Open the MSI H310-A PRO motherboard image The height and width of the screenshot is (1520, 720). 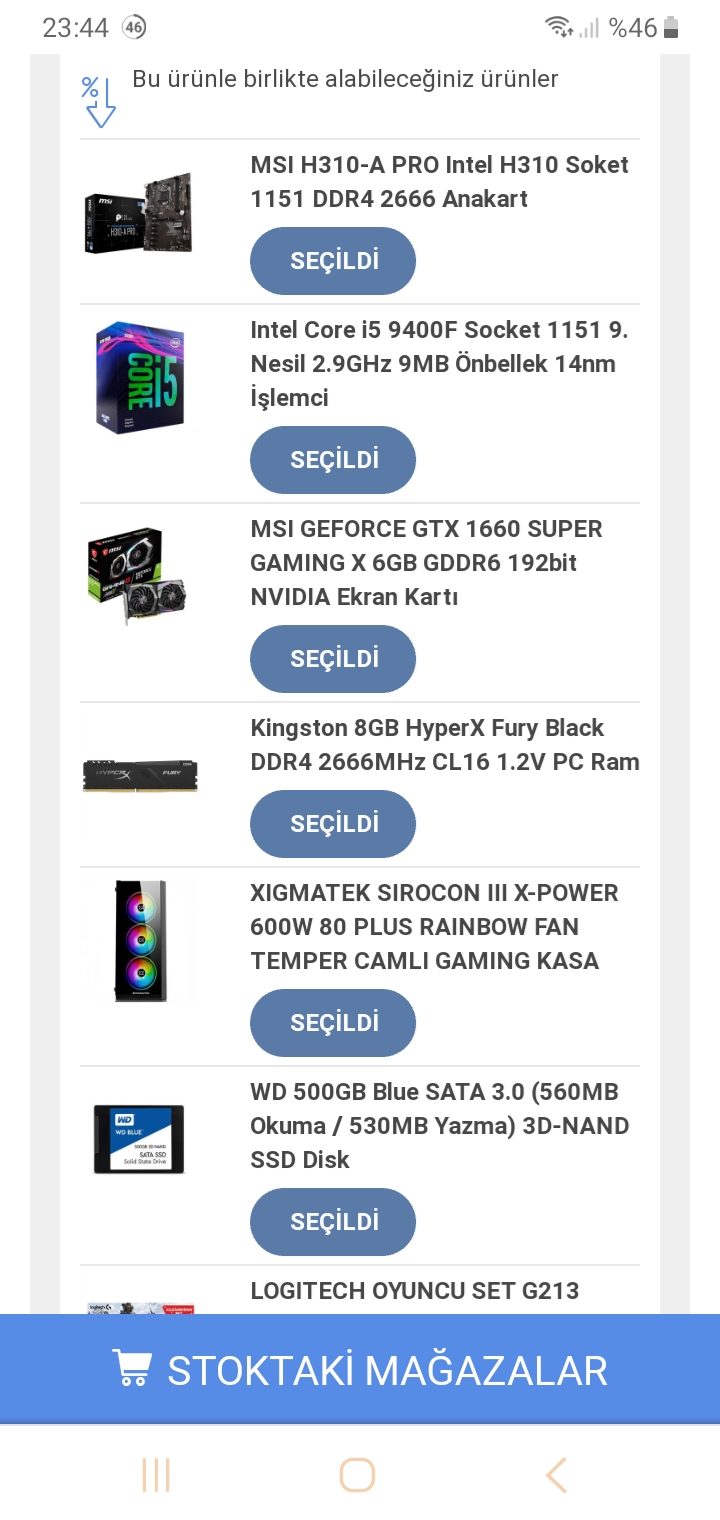pos(139,214)
